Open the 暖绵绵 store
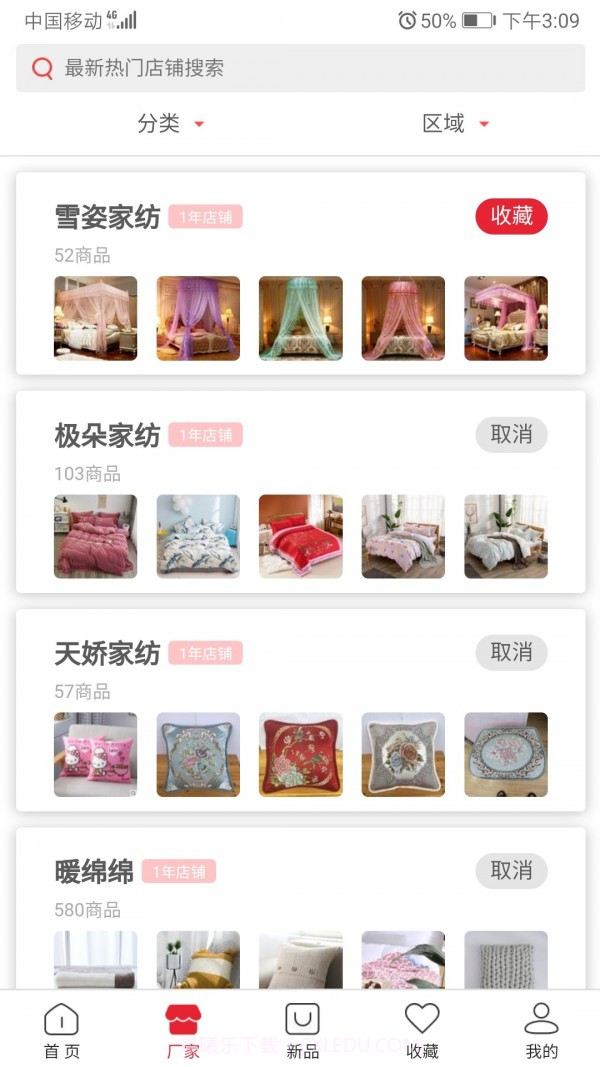 [x=94, y=872]
